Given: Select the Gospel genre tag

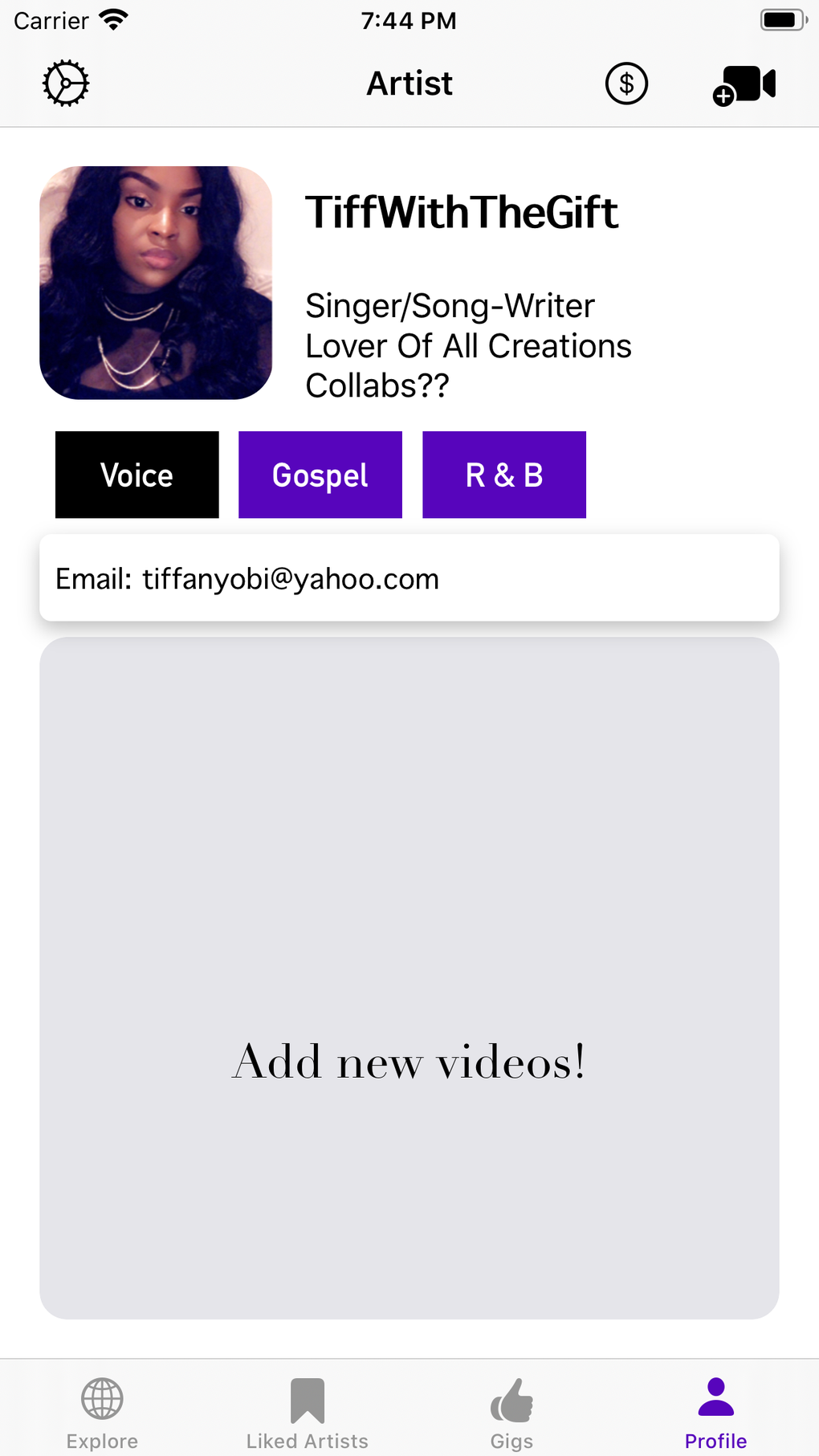Looking at the screenshot, I should tap(320, 475).
